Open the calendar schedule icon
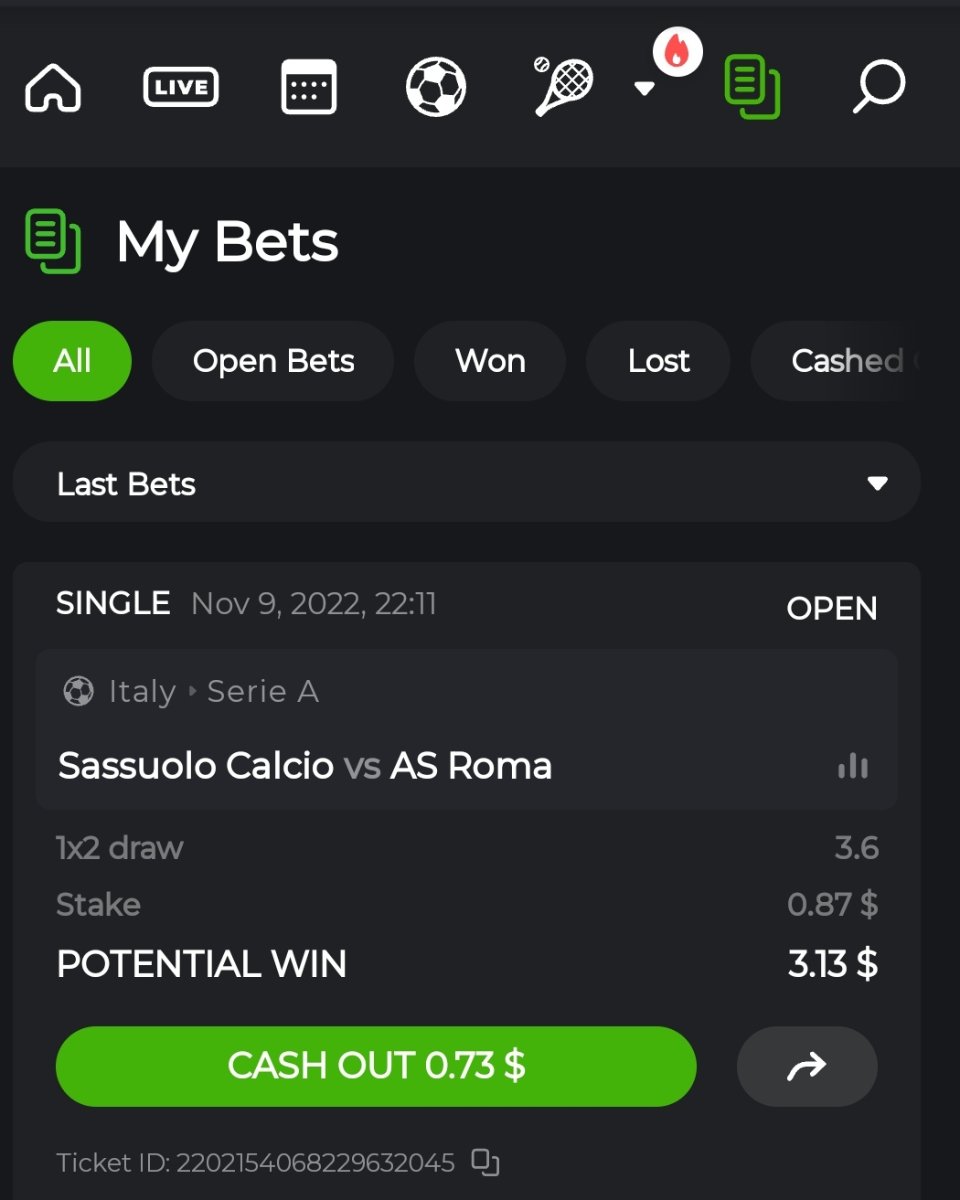 point(308,88)
